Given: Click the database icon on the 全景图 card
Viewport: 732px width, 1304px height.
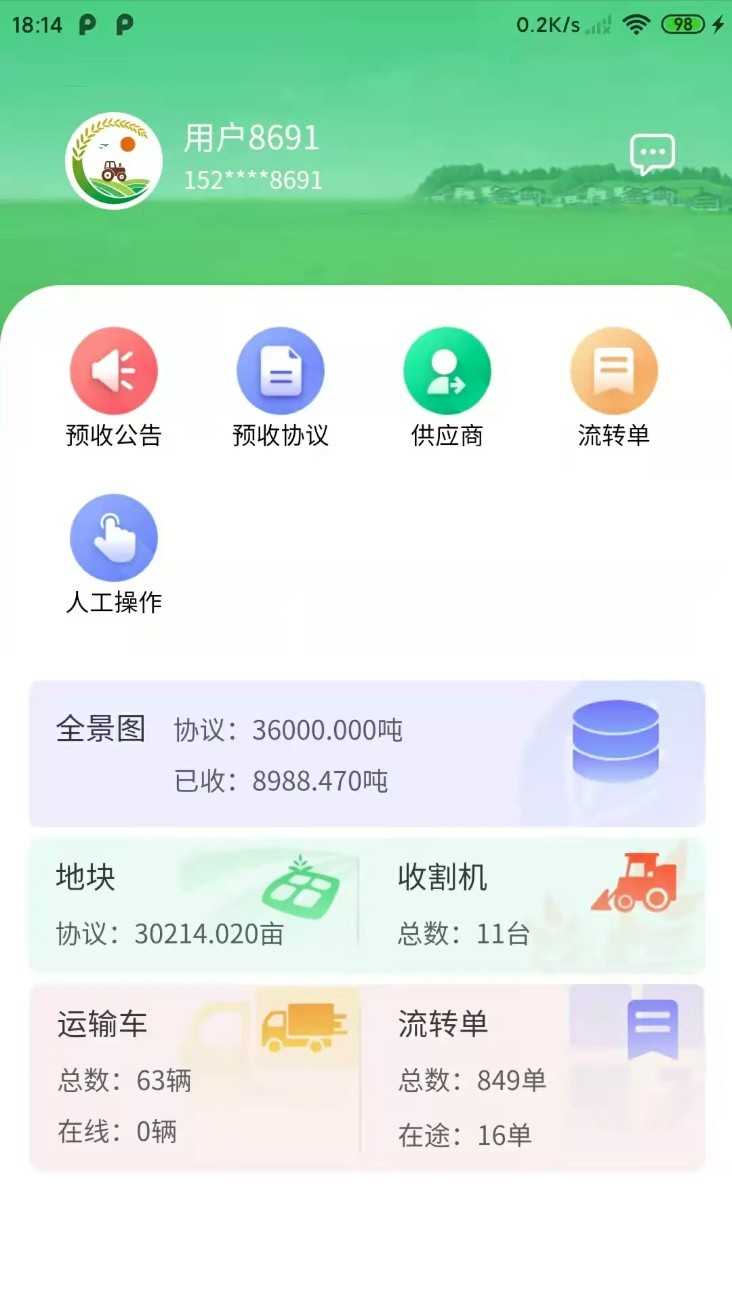Looking at the screenshot, I should (x=615, y=740).
